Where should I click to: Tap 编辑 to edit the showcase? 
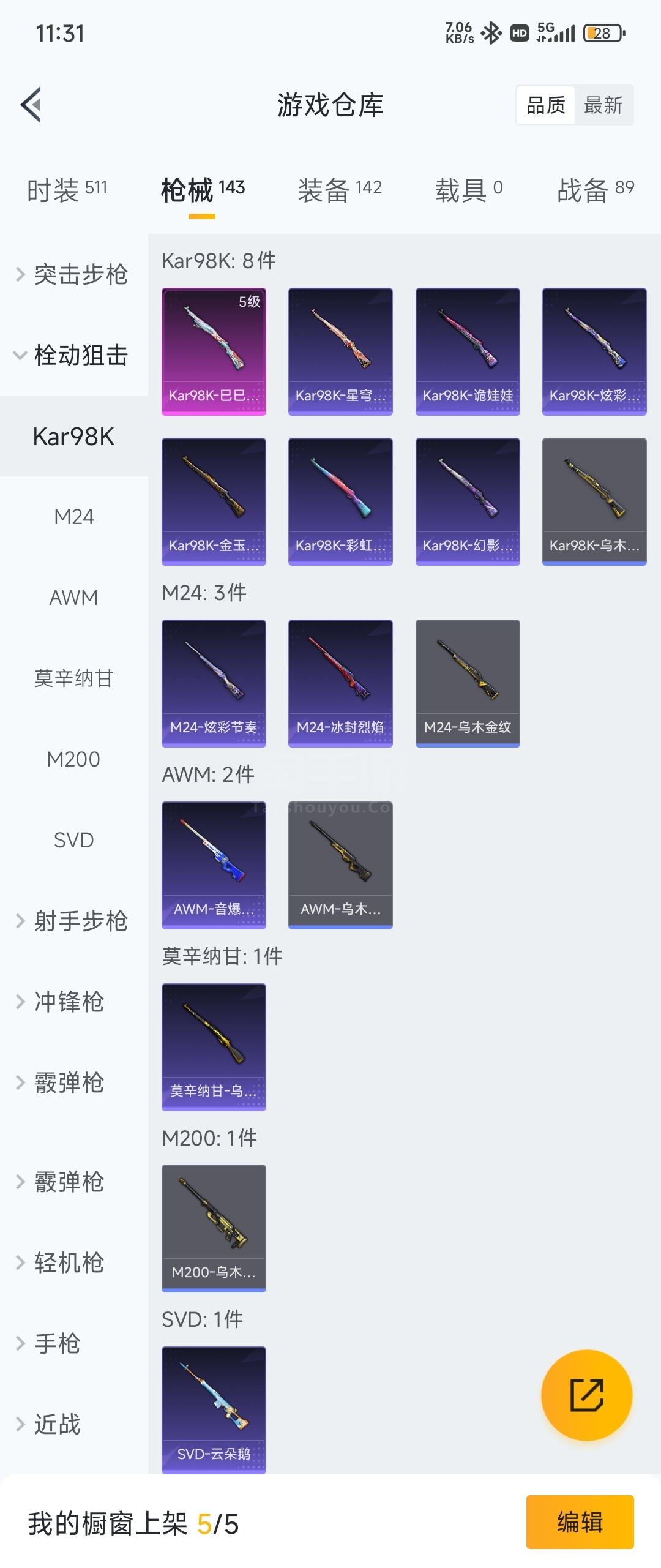pyautogui.click(x=580, y=1522)
